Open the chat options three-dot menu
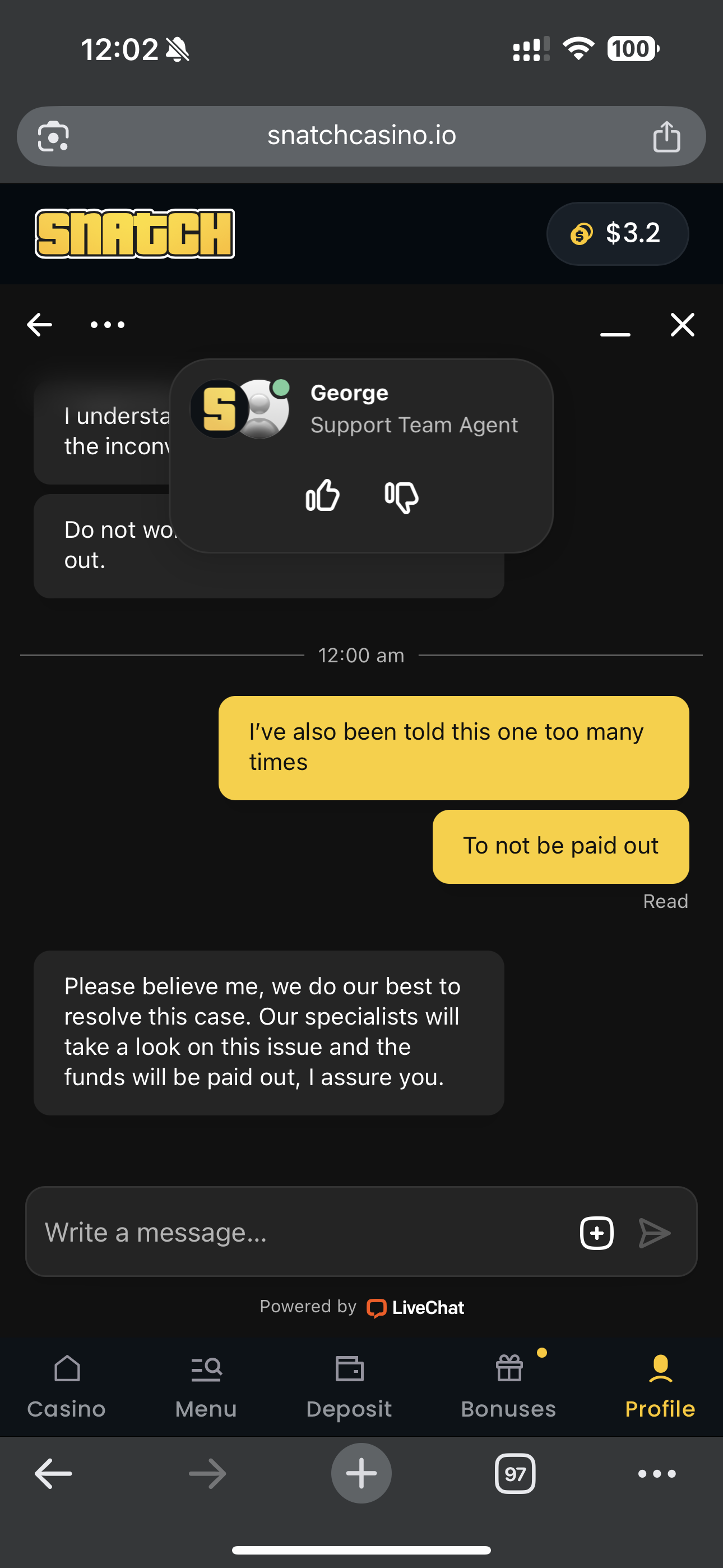Viewport: 723px width, 1568px height. 107,325
